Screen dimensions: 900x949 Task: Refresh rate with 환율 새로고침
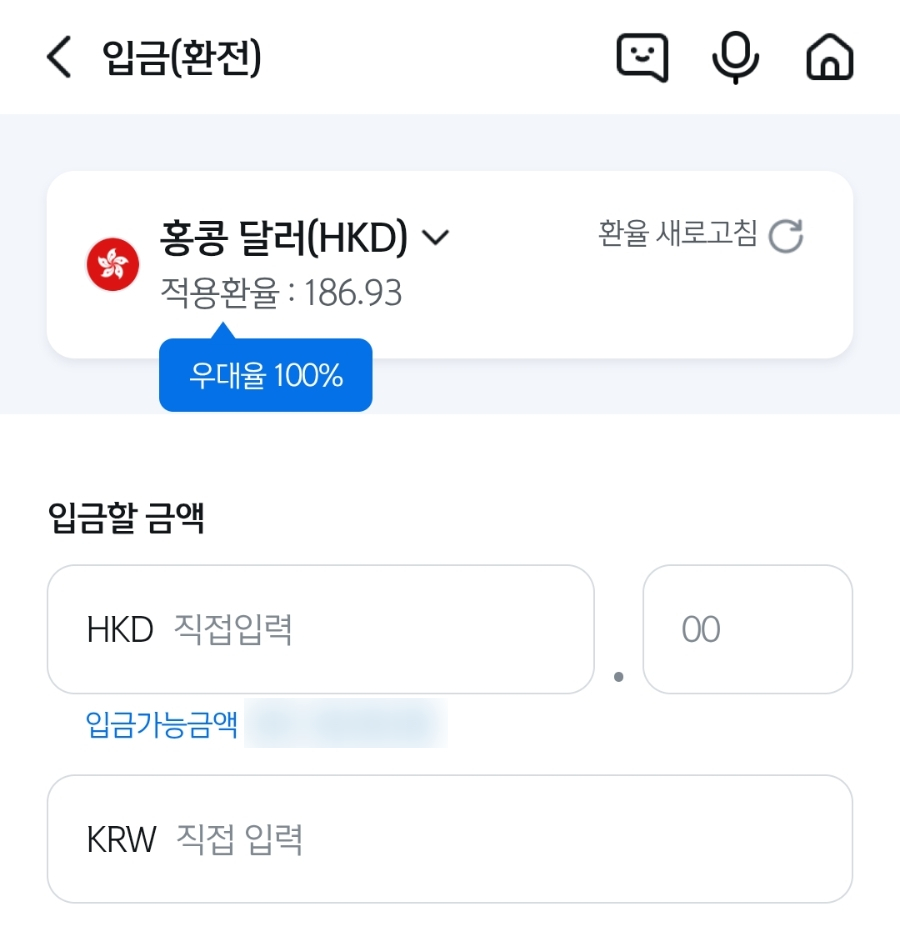(702, 236)
